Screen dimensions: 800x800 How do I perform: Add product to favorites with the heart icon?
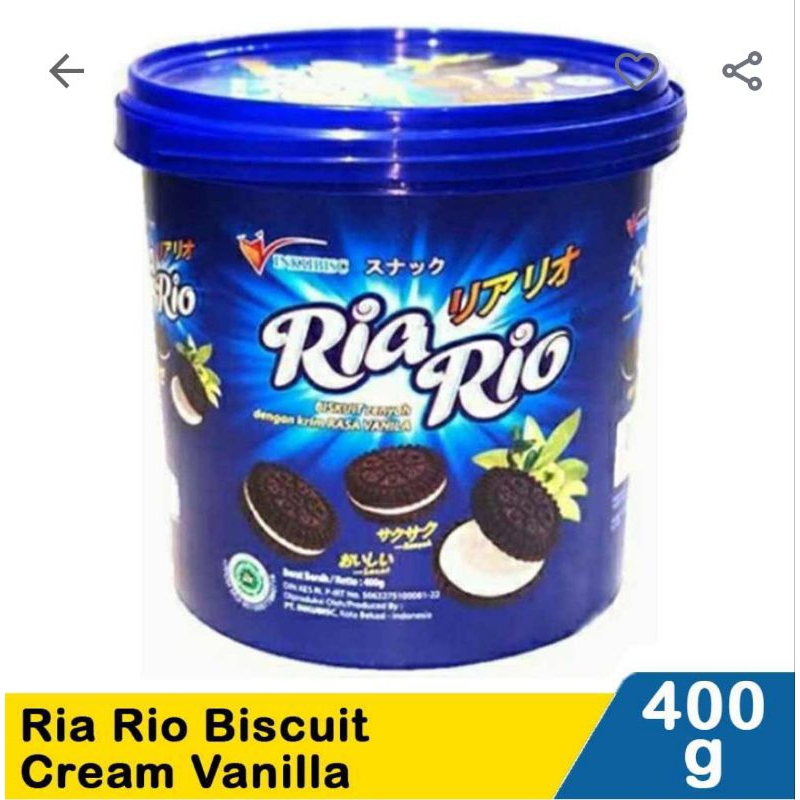pos(636,70)
